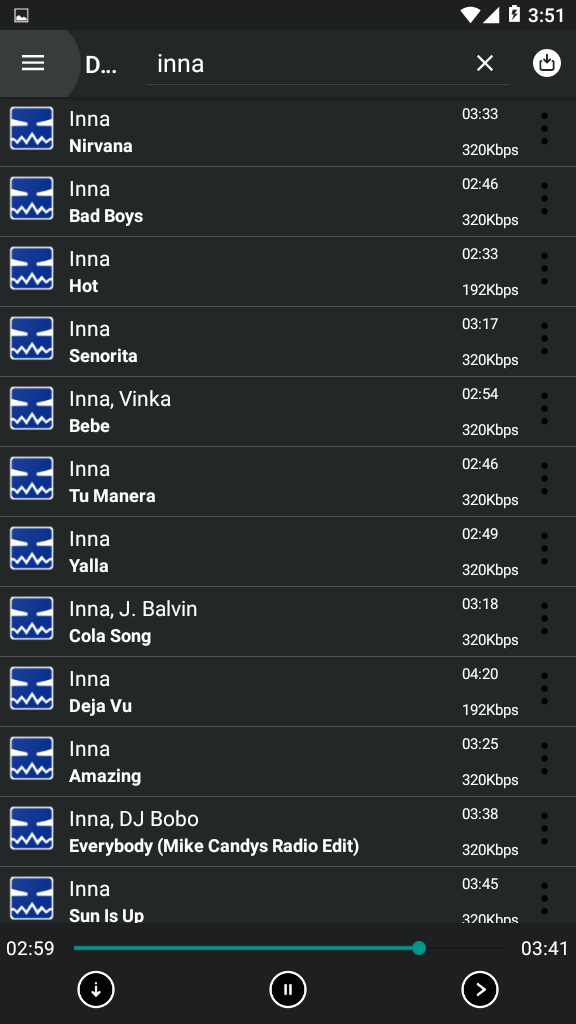
Task: Choose the song Yalla
Action: pos(288,552)
